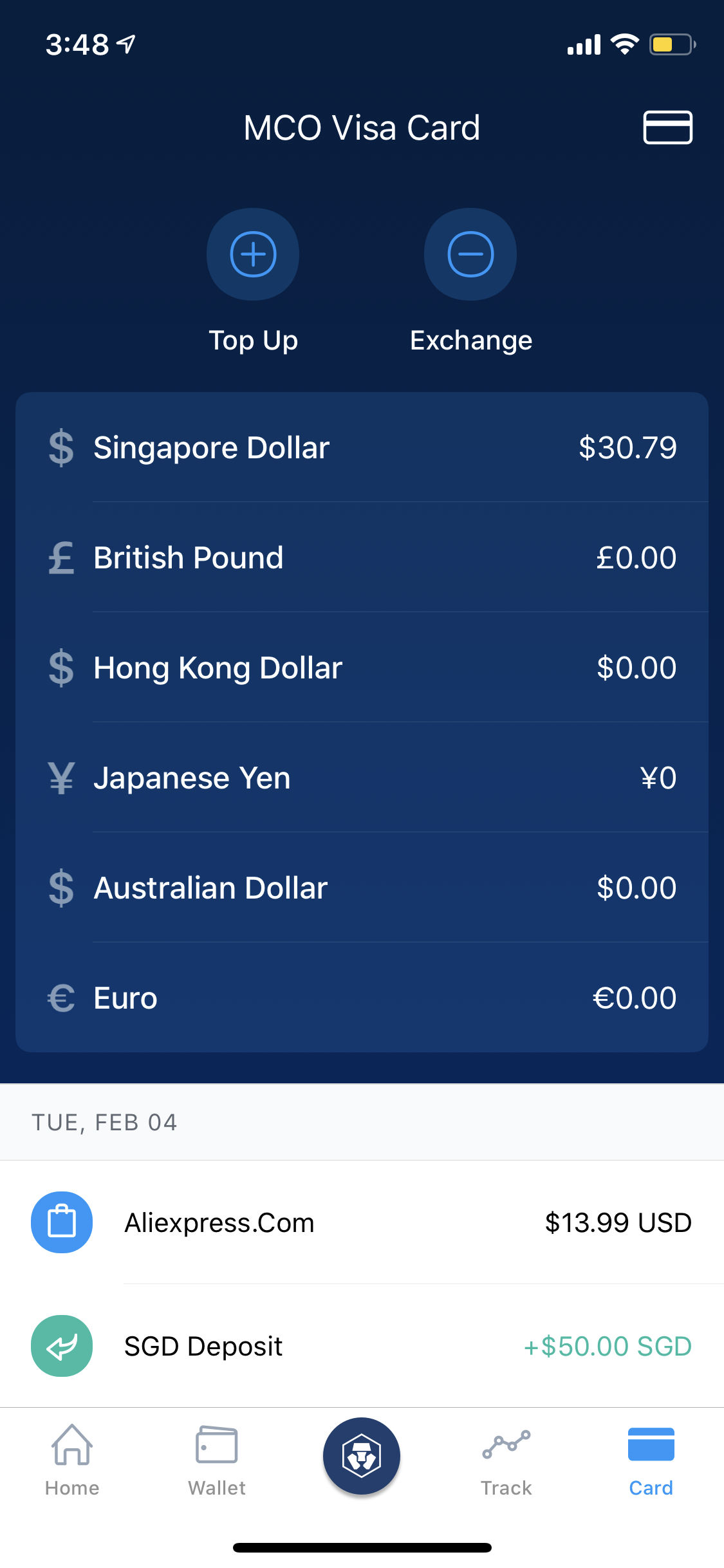Tap the center lion logo button
This screenshot has width=724, height=1568.
click(362, 1456)
